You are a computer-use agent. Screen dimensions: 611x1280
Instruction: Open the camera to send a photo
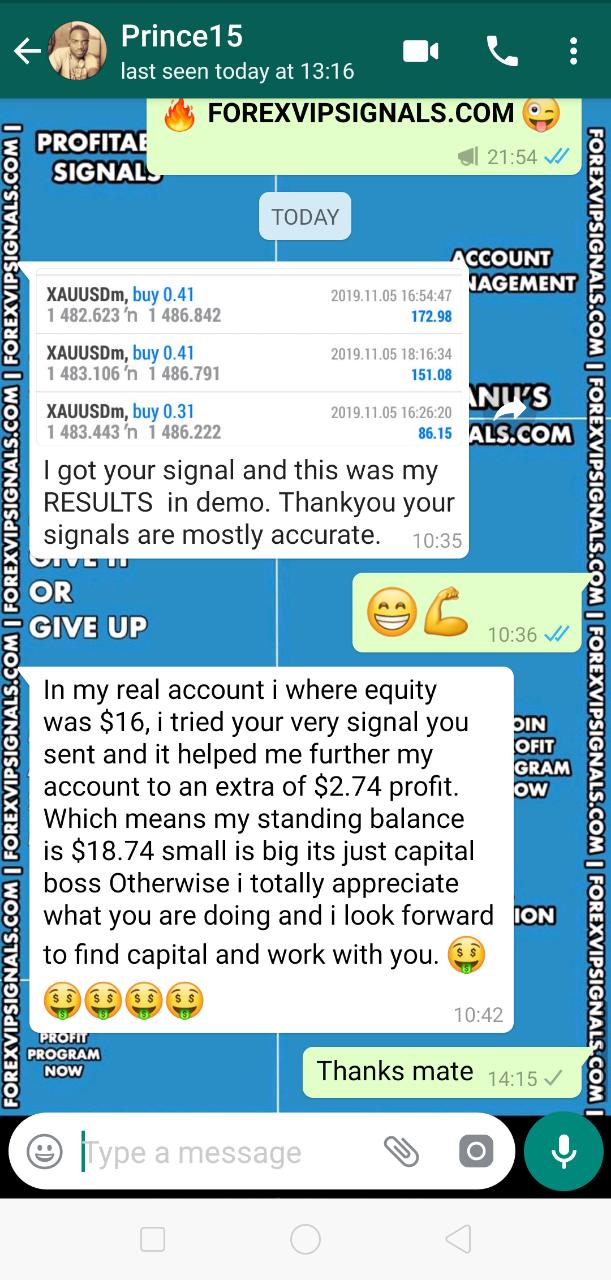(x=476, y=1152)
